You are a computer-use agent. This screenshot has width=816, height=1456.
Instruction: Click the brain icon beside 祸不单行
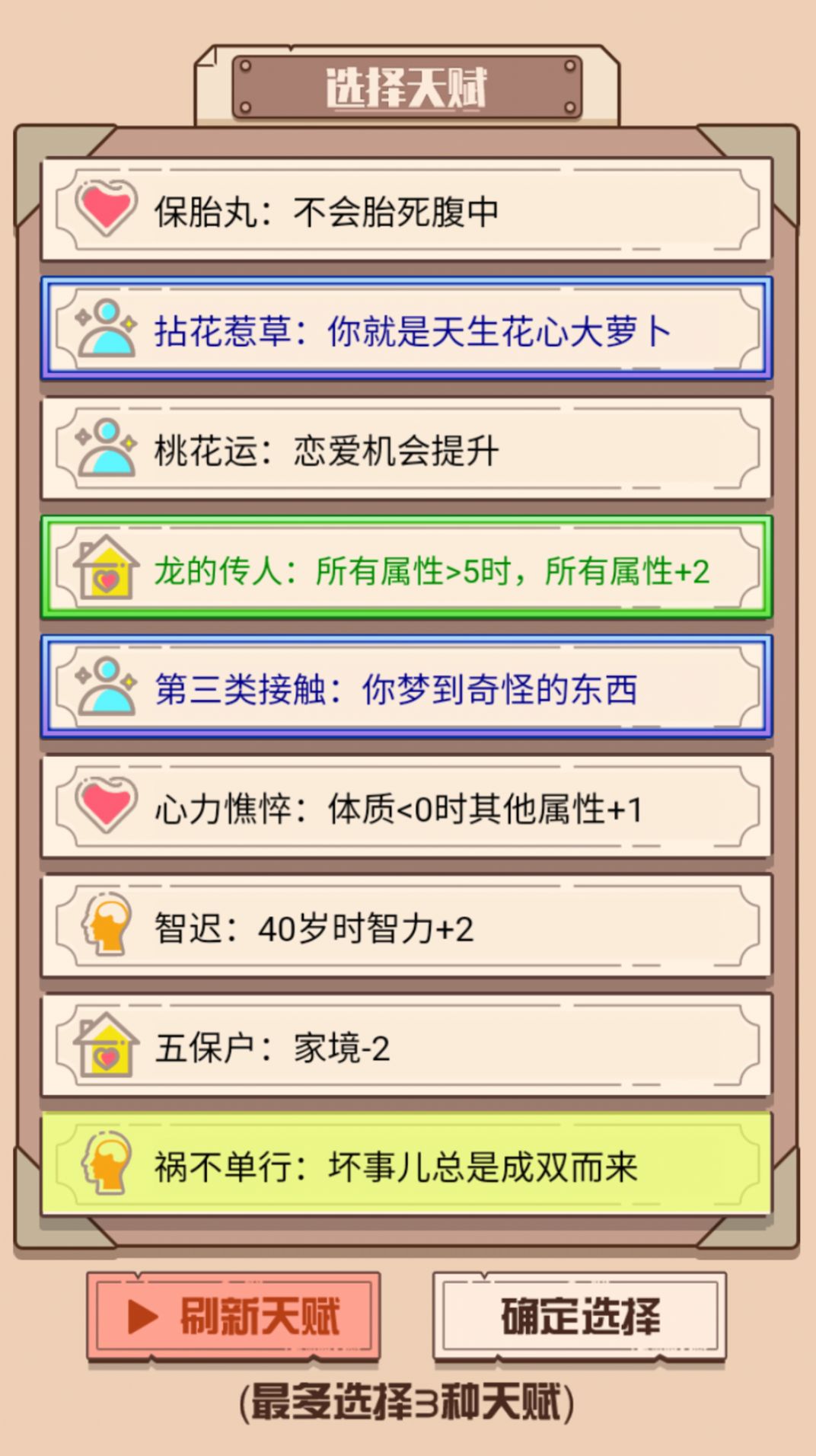click(107, 1163)
